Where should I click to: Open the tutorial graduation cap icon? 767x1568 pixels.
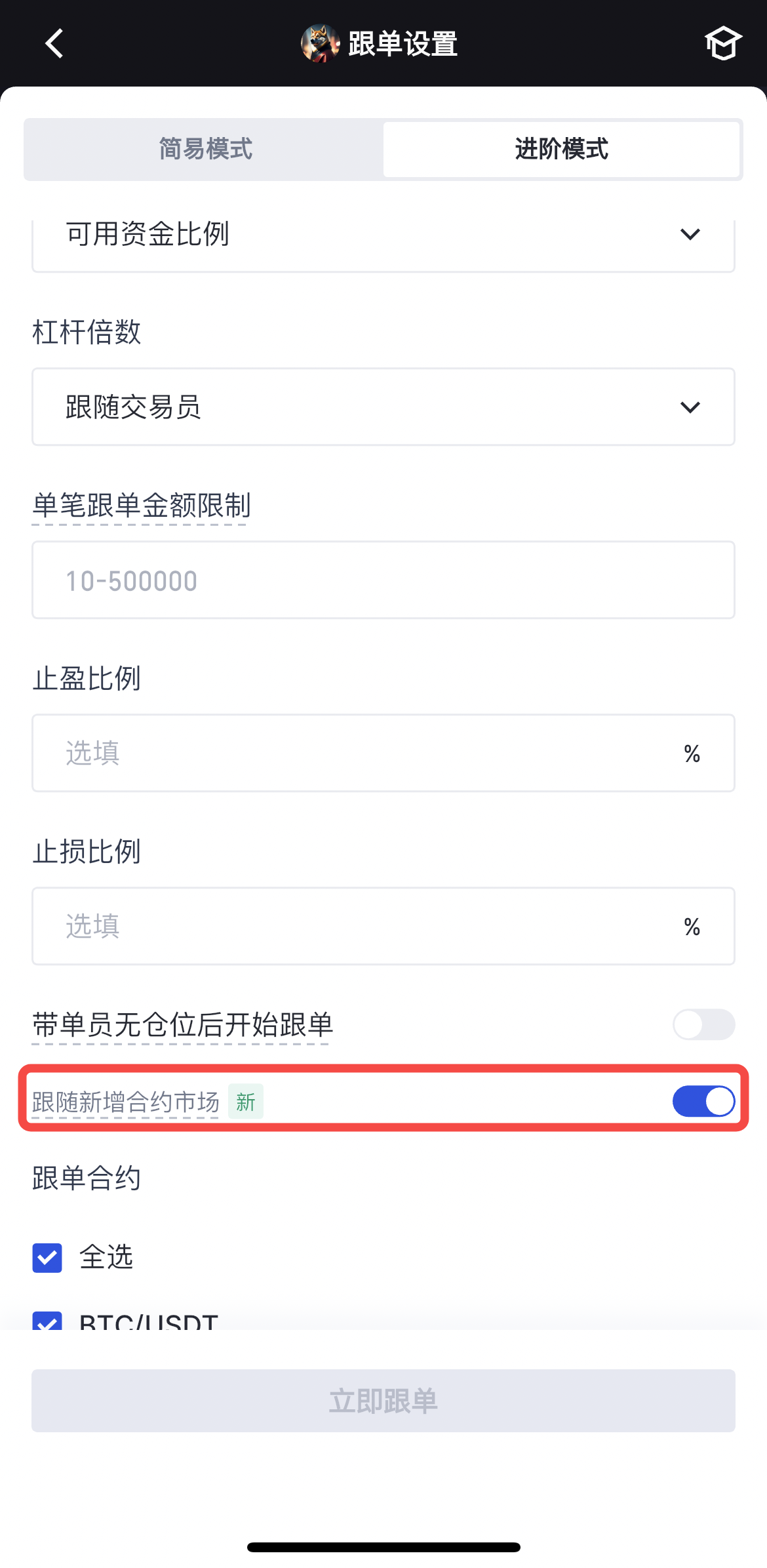point(722,44)
